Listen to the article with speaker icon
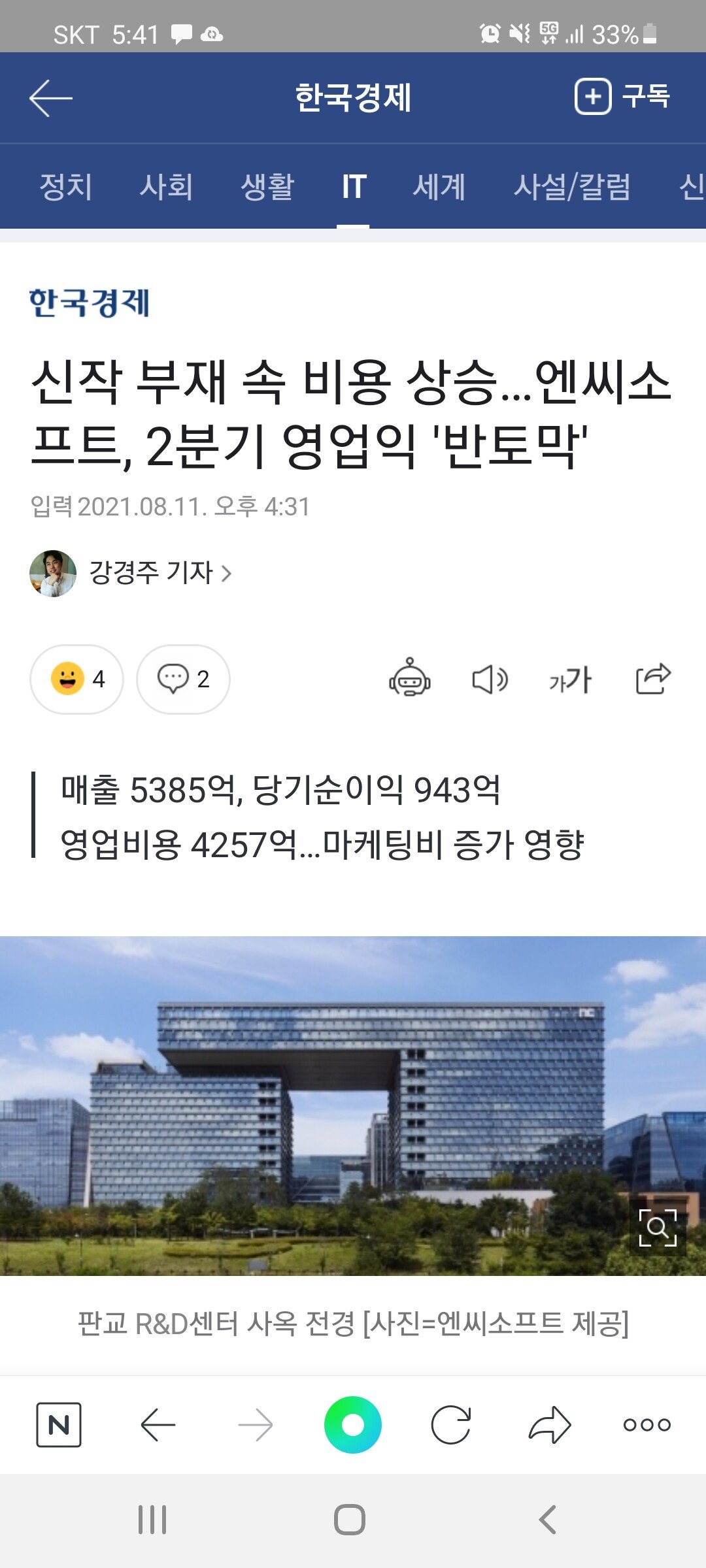Image resolution: width=706 pixels, height=1568 pixels. click(x=490, y=679)
